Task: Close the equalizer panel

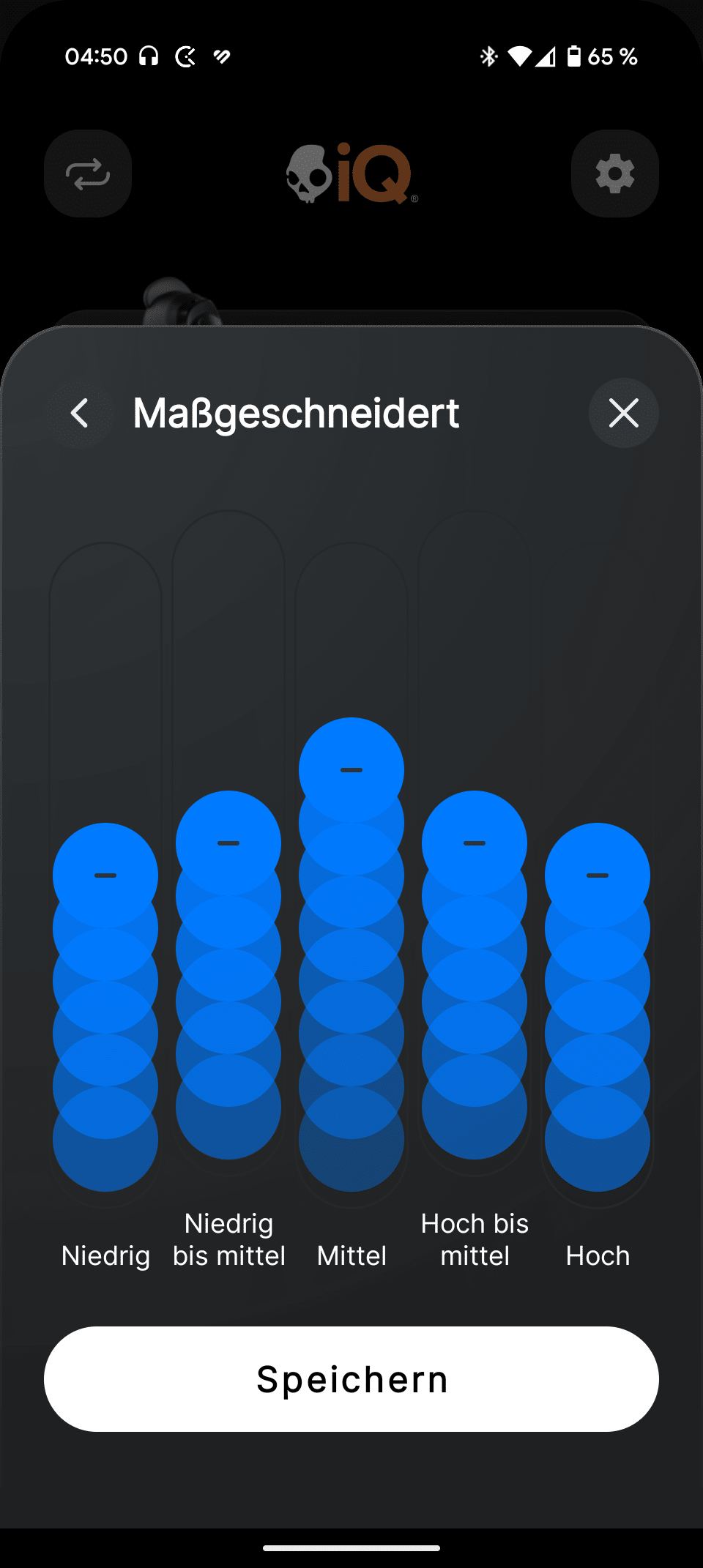Action: [x=623, y=413]
